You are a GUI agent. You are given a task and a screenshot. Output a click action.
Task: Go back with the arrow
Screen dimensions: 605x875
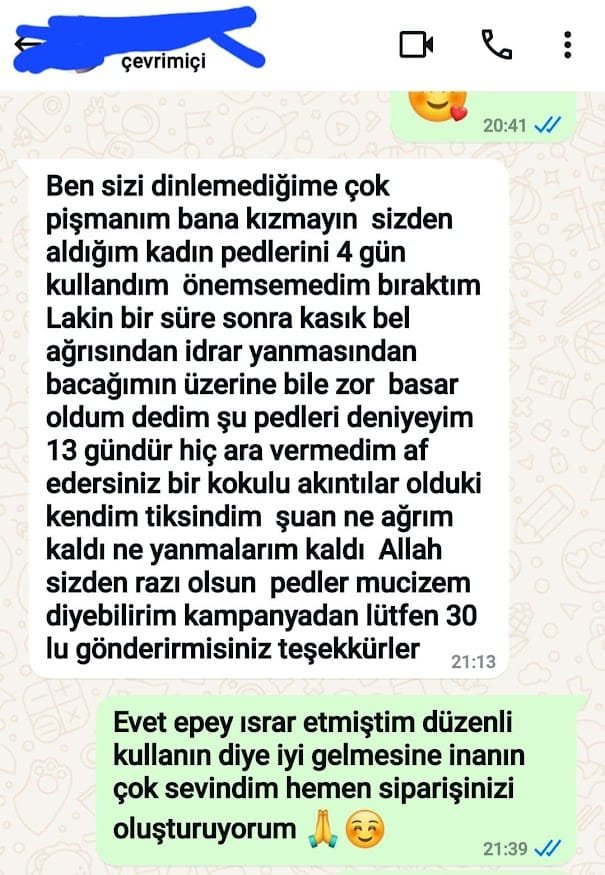[x=22, y=45]
